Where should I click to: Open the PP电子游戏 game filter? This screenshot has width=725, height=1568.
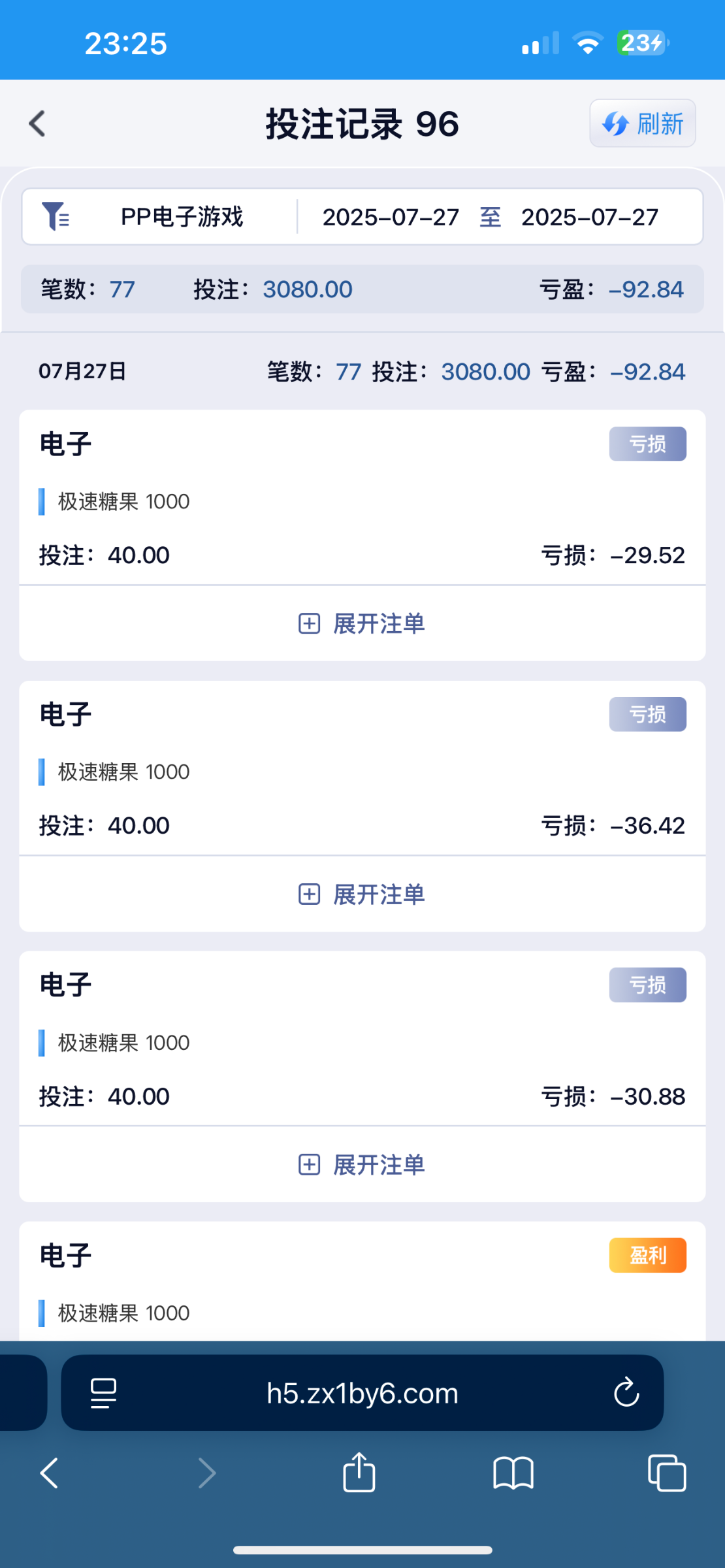tap(160, 217)
